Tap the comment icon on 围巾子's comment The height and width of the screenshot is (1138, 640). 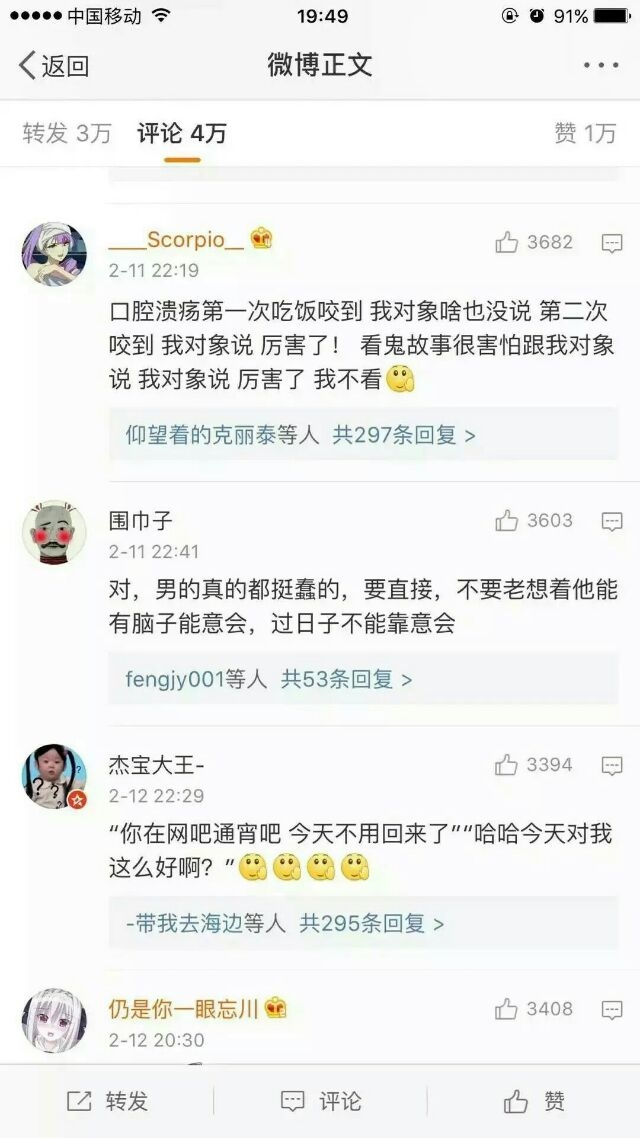pyautogui.click(x=612, y=521)
